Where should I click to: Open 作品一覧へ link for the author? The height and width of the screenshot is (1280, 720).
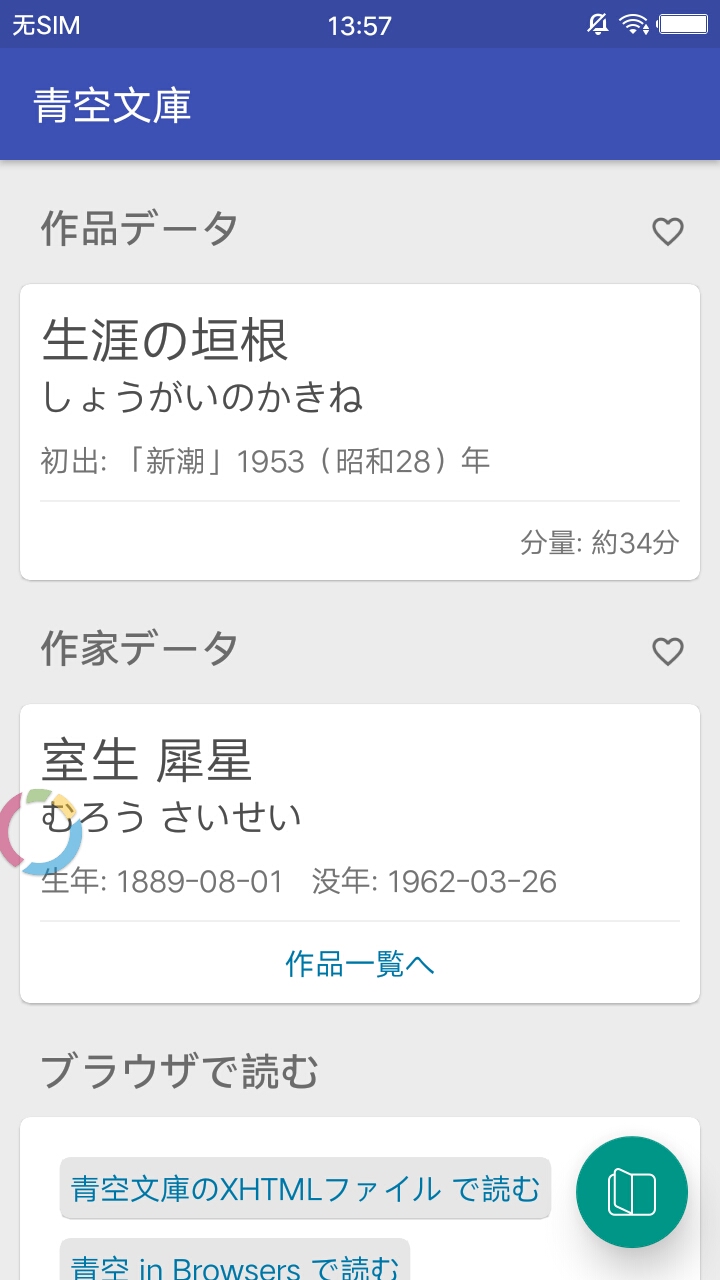click(x=360, y=964)
